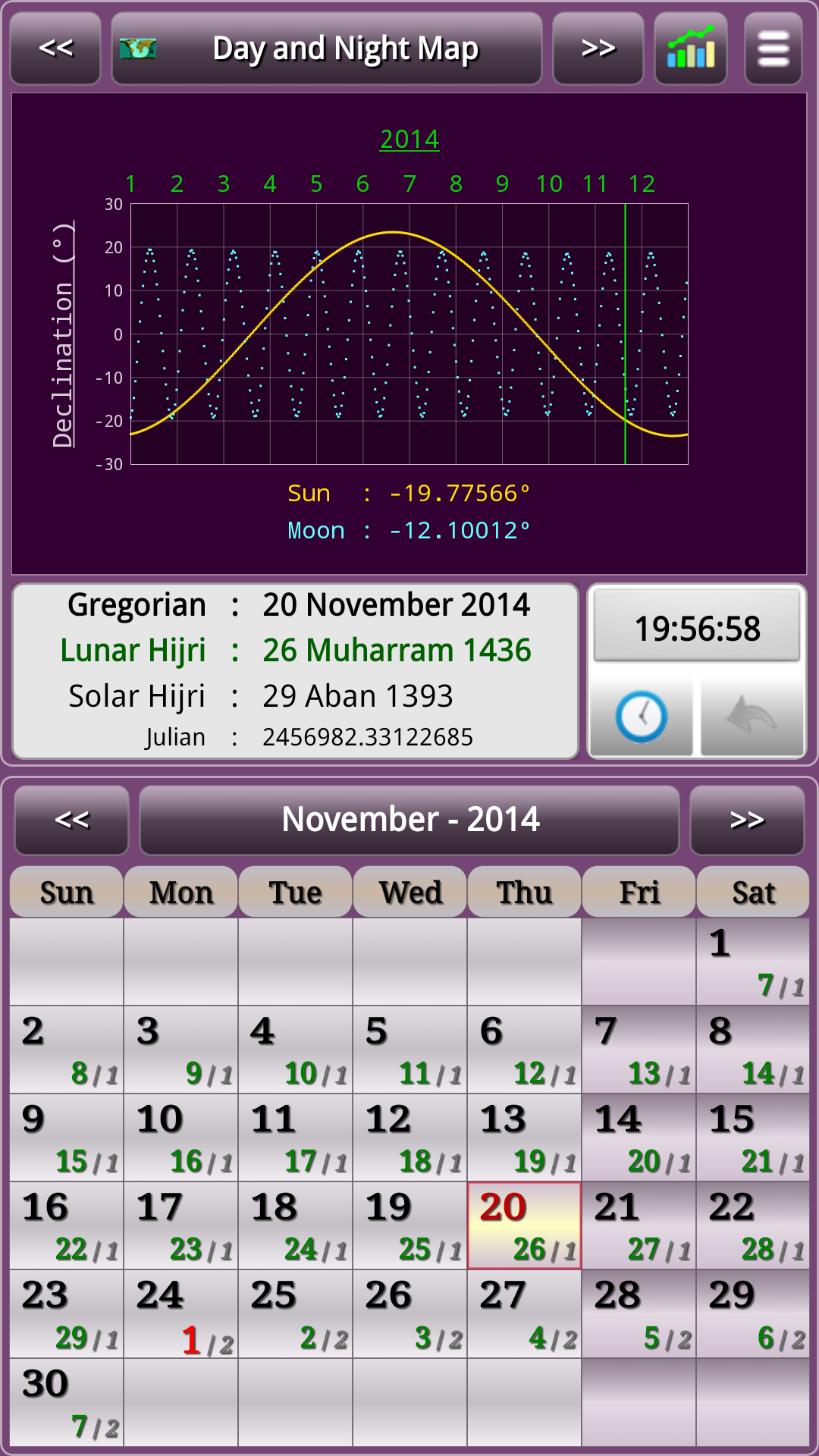This screenshot has width=819, height=1456.
Task: Select 22 November in the calendar
Action: (753, 1225)
